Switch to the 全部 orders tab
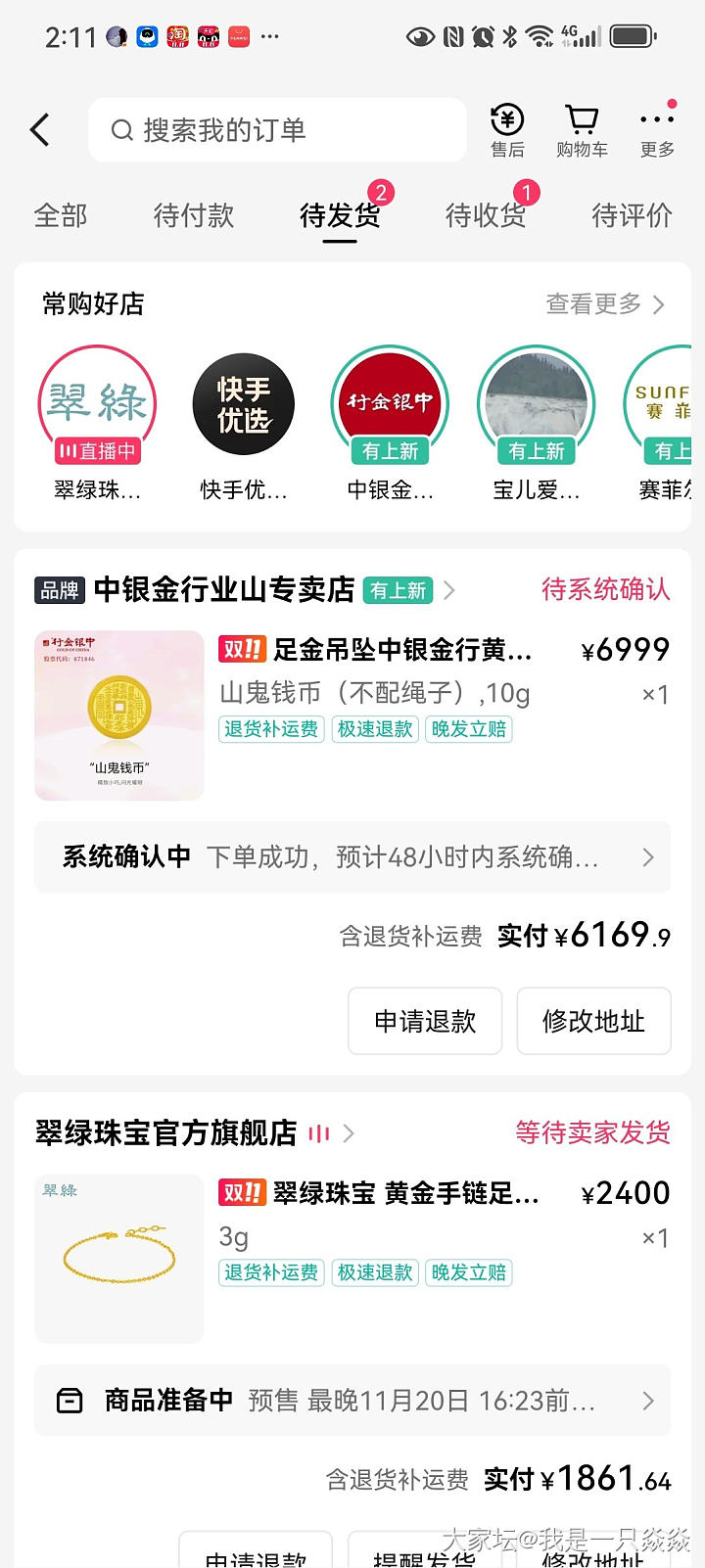Viewport: 705px width, 1568px height. [61, 215]
